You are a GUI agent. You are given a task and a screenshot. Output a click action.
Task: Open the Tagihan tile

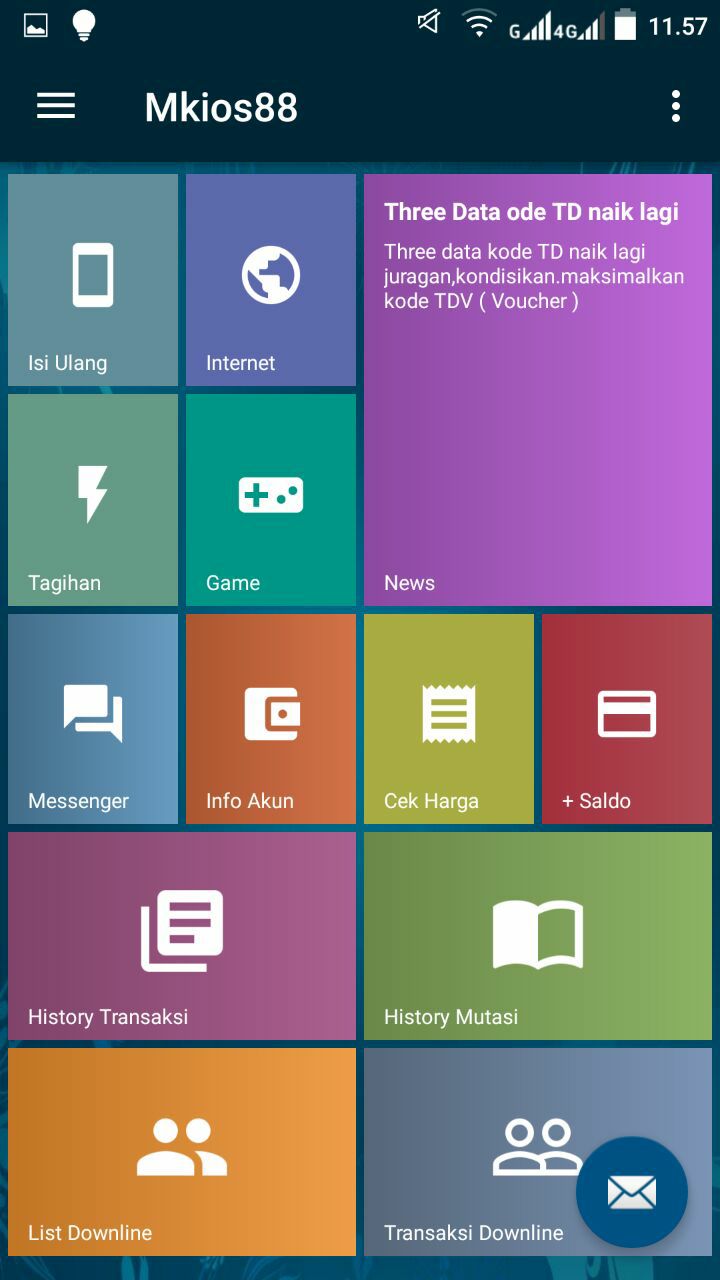tap(93, 500)
